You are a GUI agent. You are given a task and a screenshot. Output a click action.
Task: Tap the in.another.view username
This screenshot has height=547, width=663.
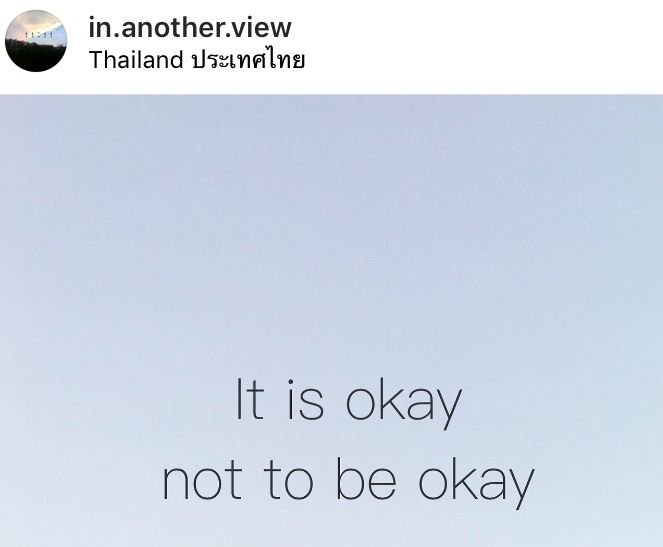(x=190, y=27)
